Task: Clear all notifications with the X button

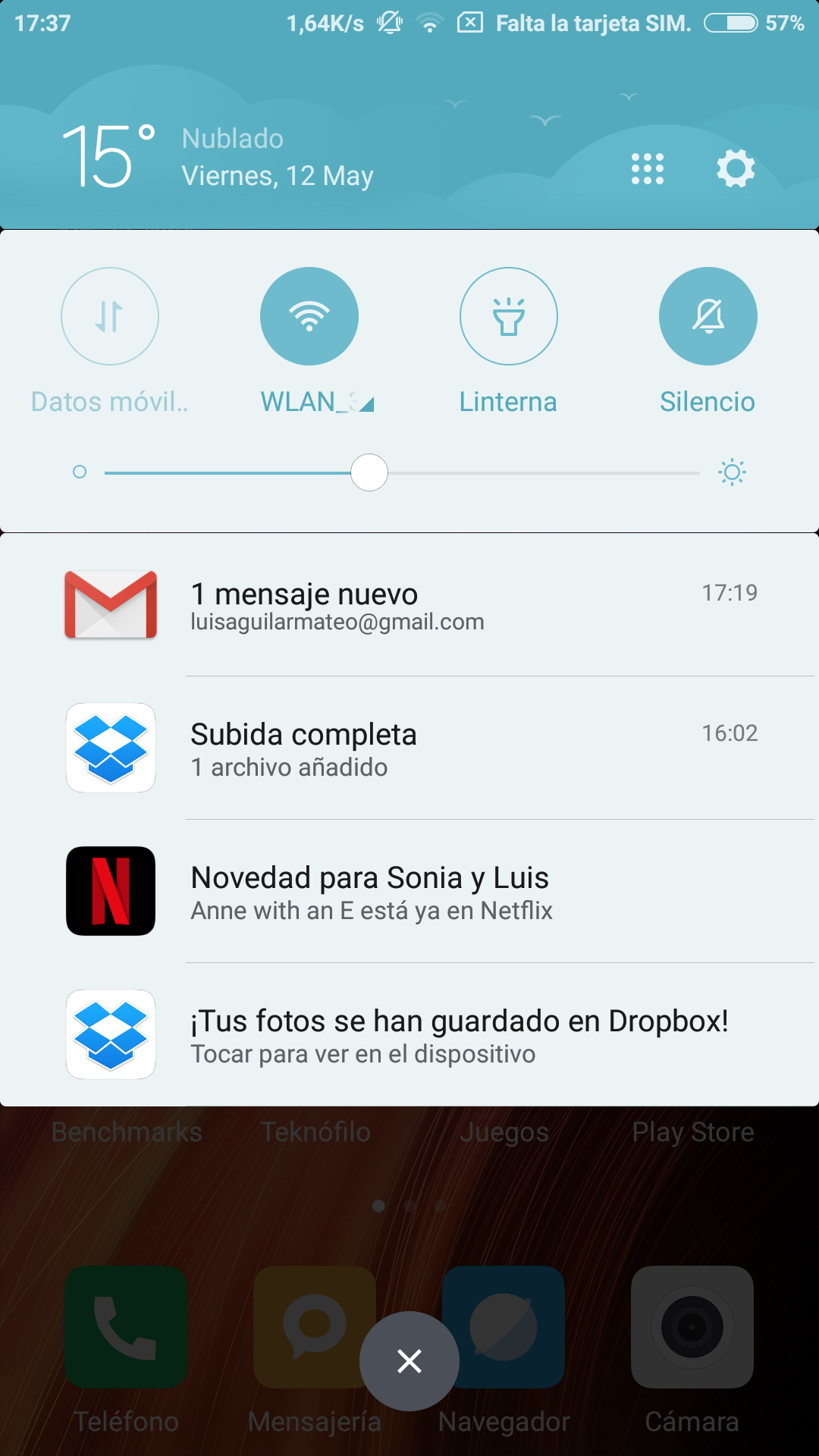Action: pos(409,1361)
